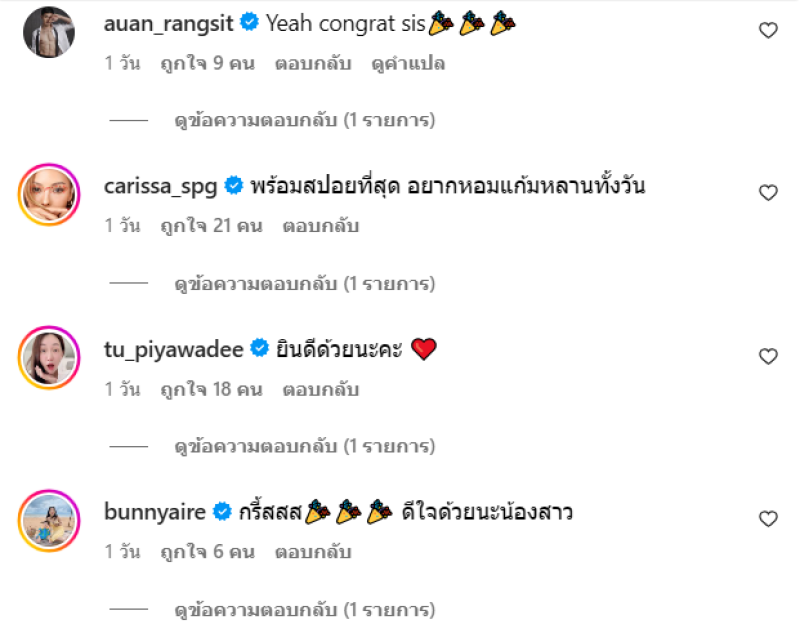Open bunnyaire's profile picture
The height and width of the screenshot is (642, 800).
click(x=48, y=520)
